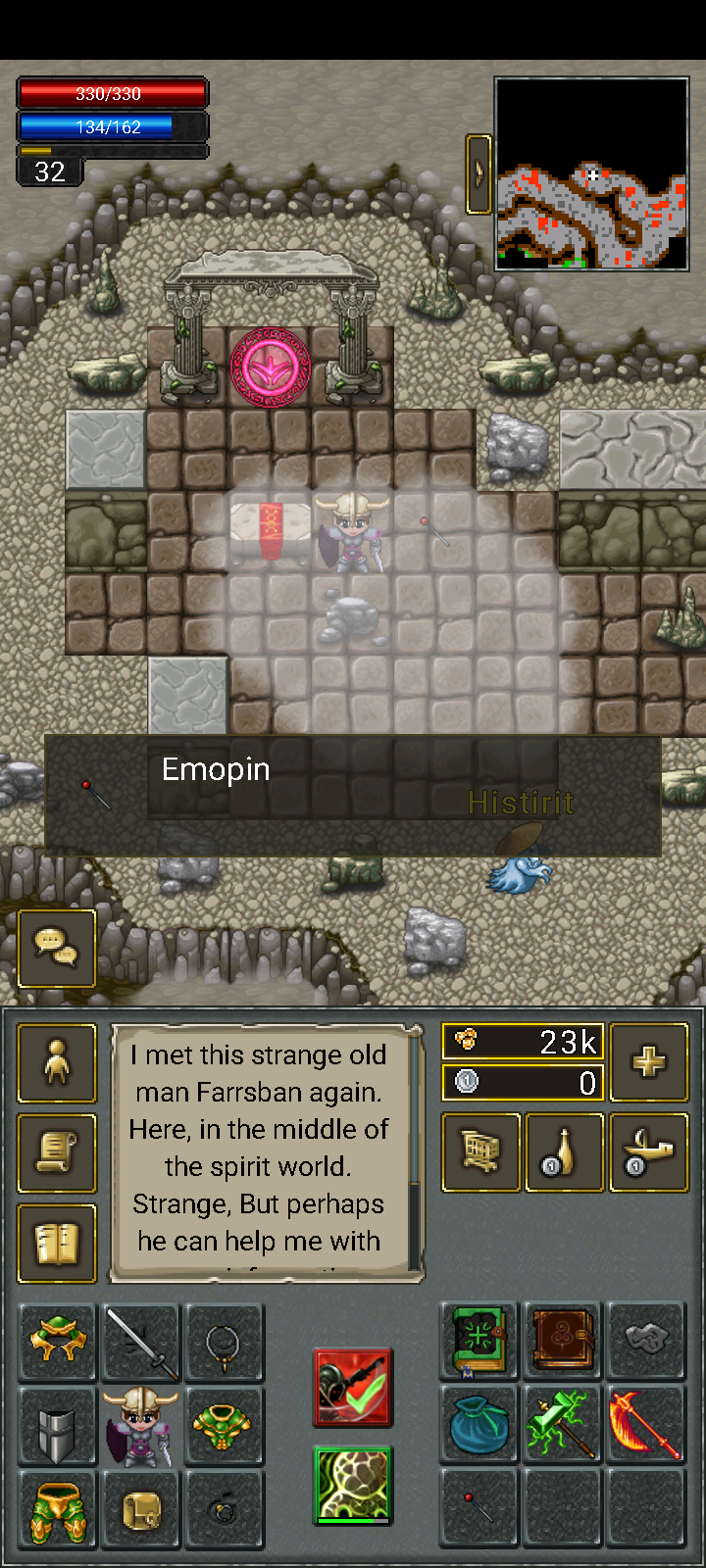The width and height of the screenshot is (706, 1568).
Task: Select the green chest armor slot
Action: 225,1427
